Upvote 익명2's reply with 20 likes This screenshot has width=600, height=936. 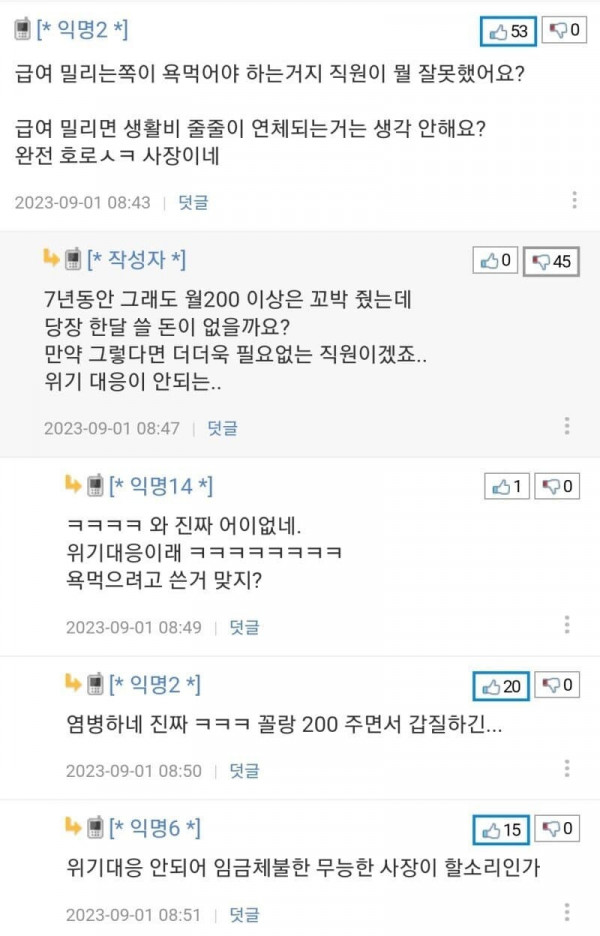[501, 686]
